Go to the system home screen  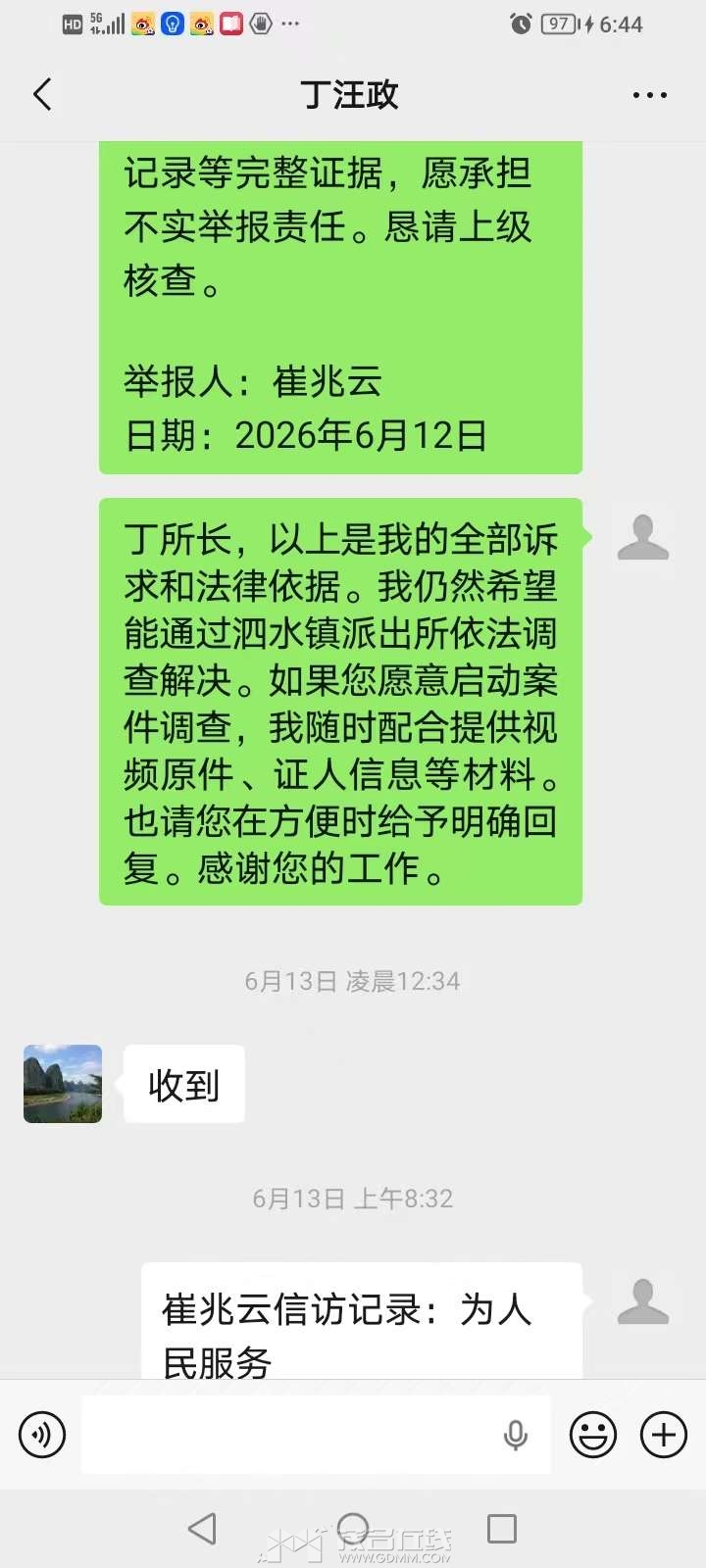pos(353,1529)
